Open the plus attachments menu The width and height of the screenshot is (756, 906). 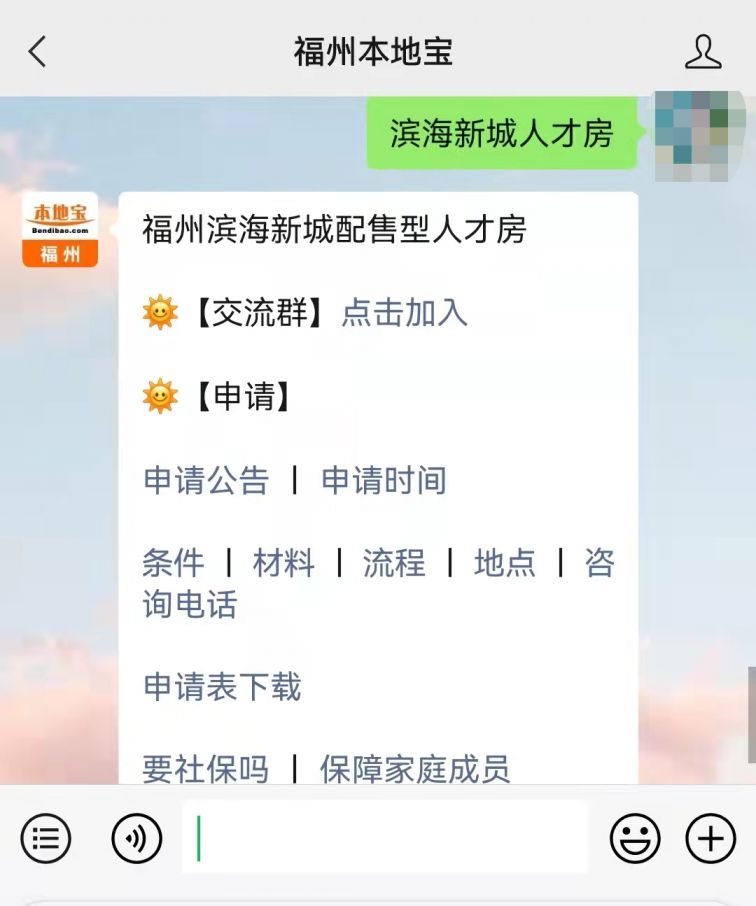point(710,838)
